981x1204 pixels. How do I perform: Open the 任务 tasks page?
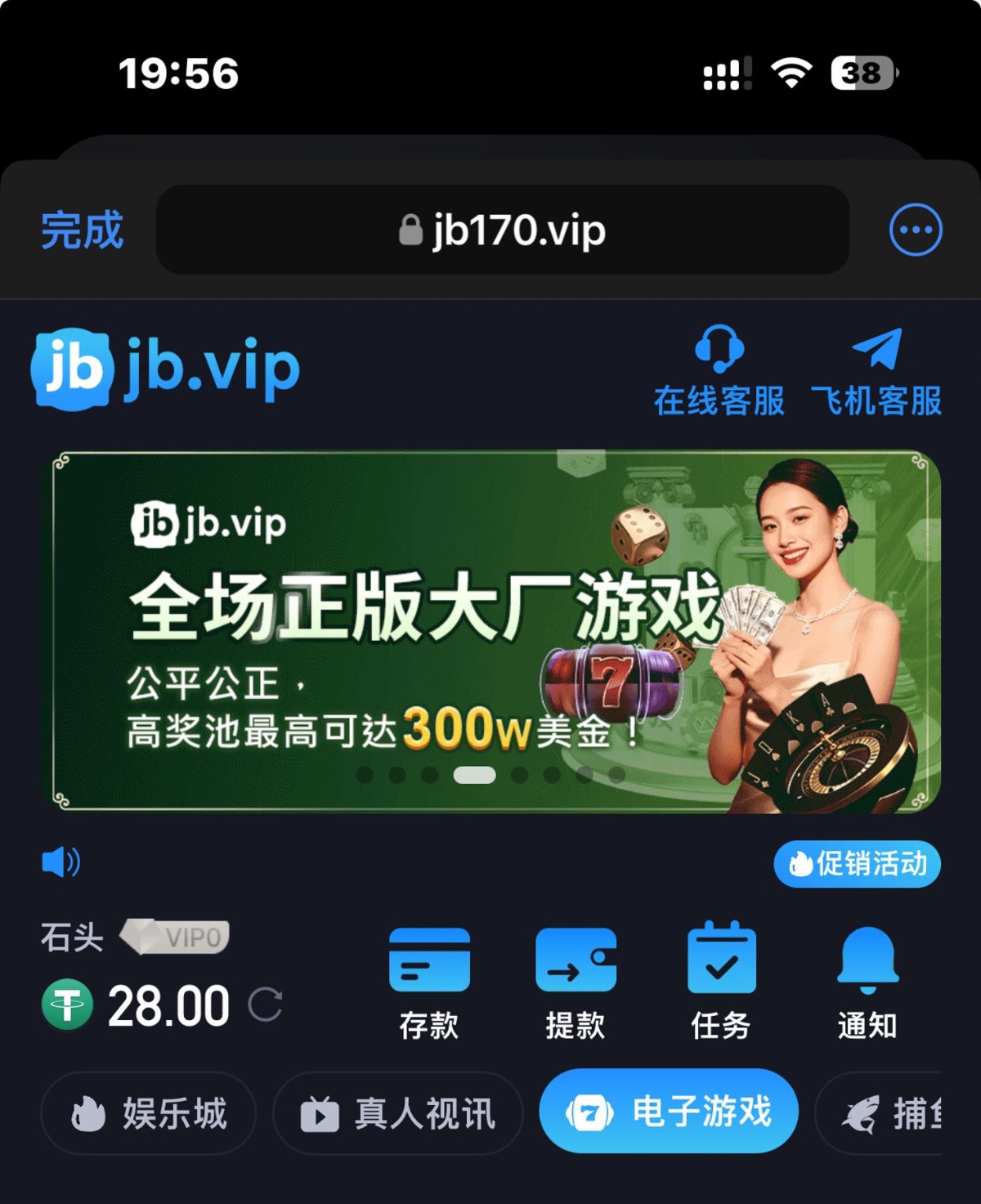click(x=721, y=982)
